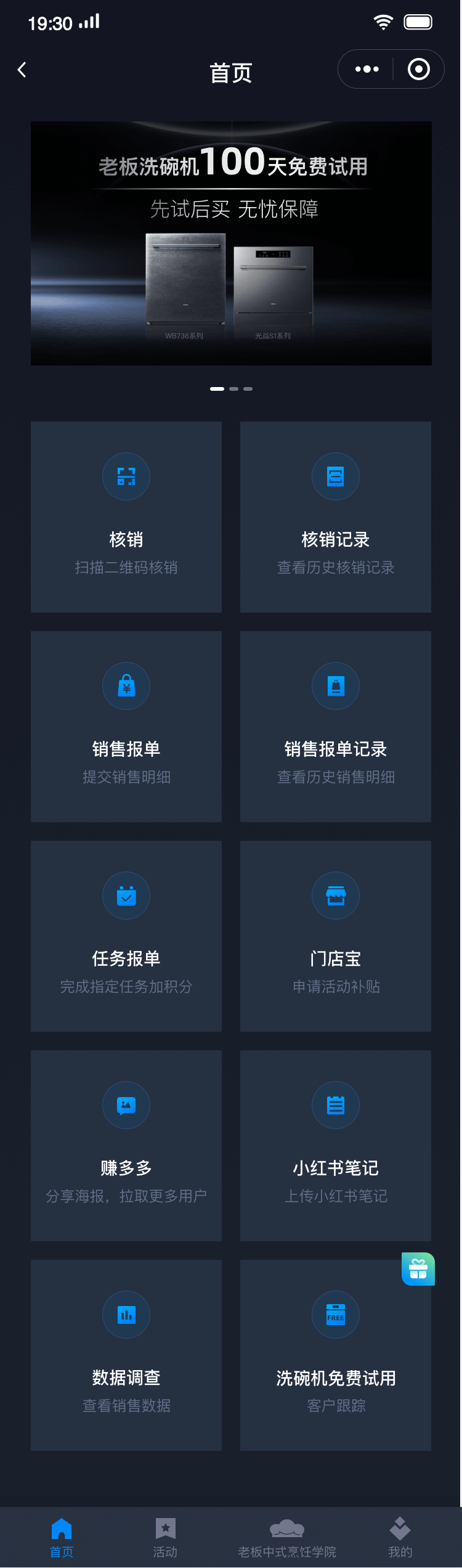
Task: Open 核销 to scan a QR code
Action: 126,517
